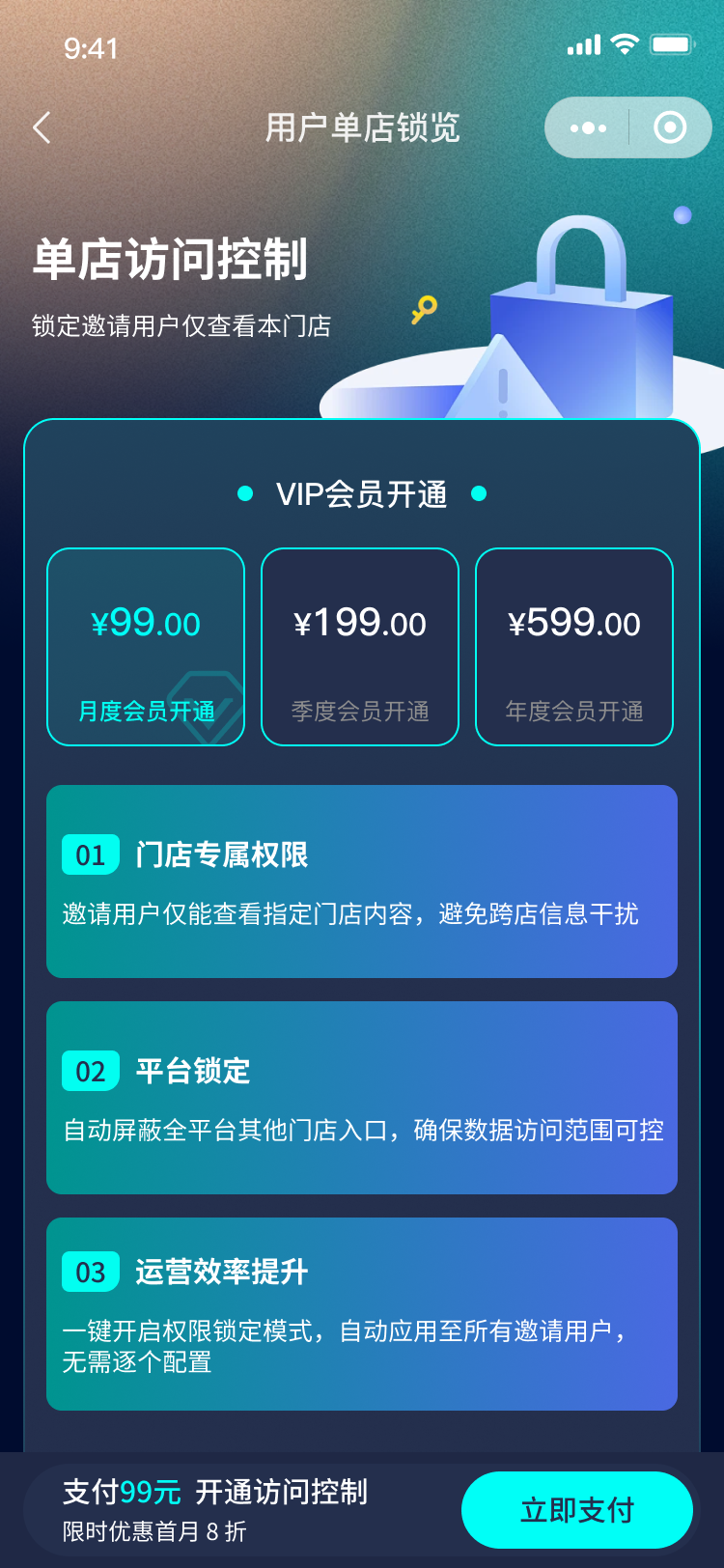724x1568 pixels.
Task: Open the mini program more options menu
Action: click(588, 127)
